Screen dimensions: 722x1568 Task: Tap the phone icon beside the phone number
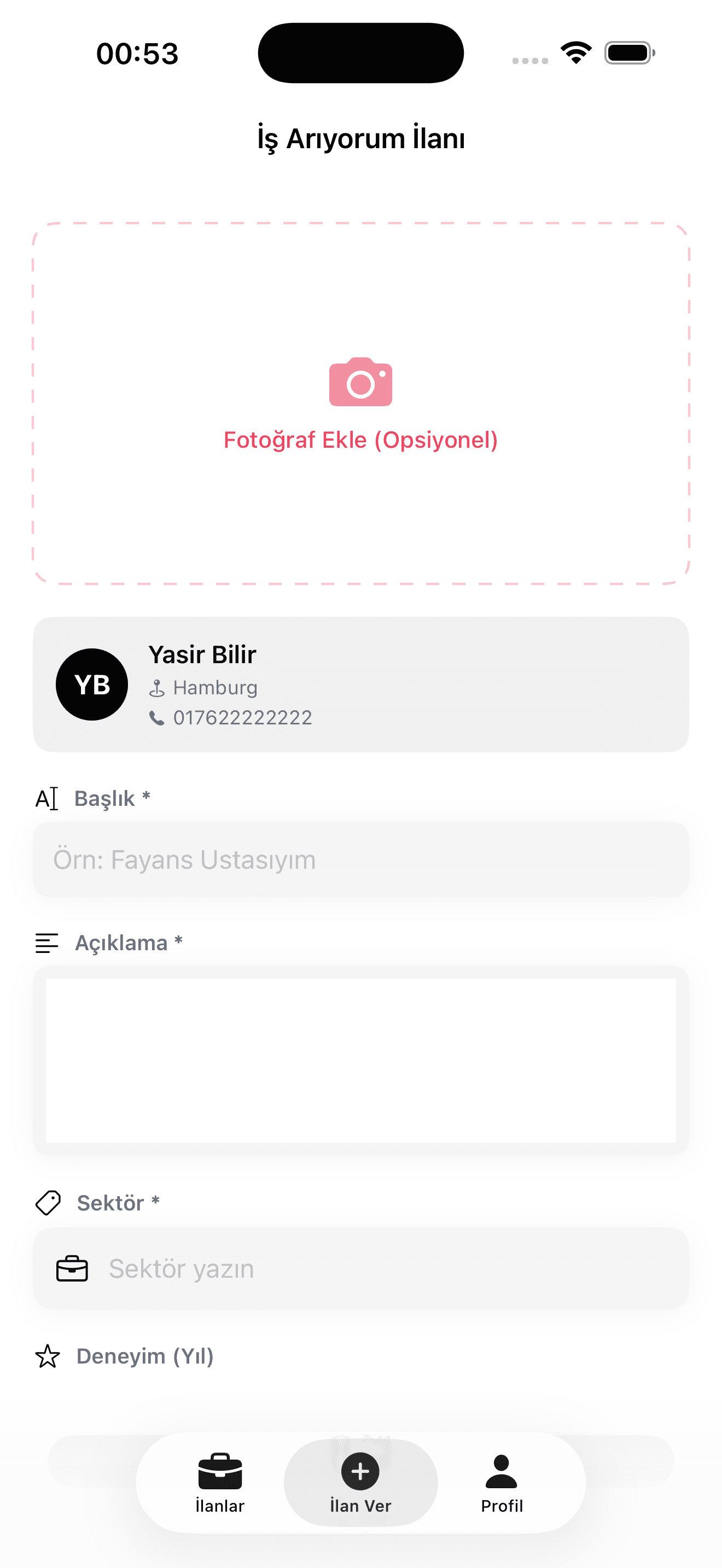(157, 716)
